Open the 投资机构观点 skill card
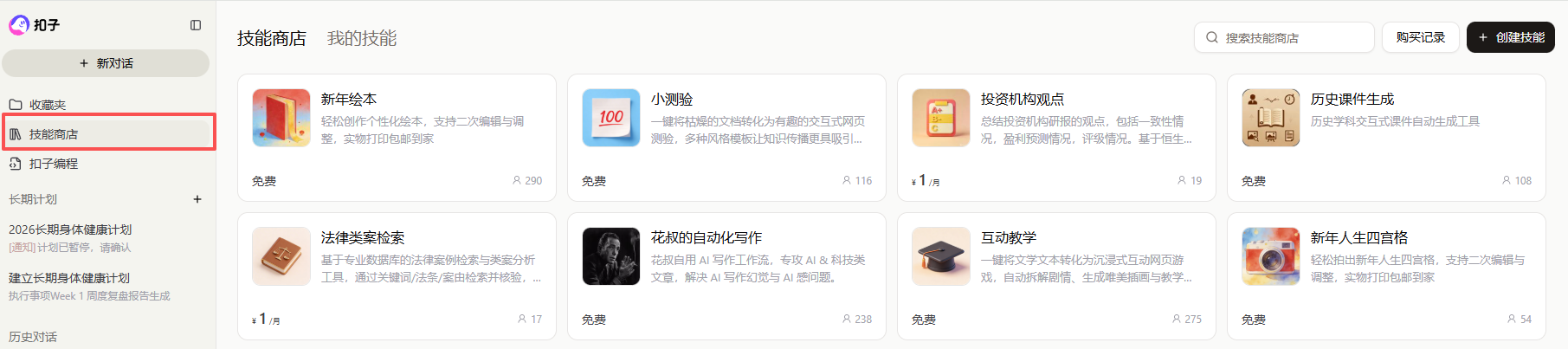The image size is (1568, 349). click(1056, 137)
